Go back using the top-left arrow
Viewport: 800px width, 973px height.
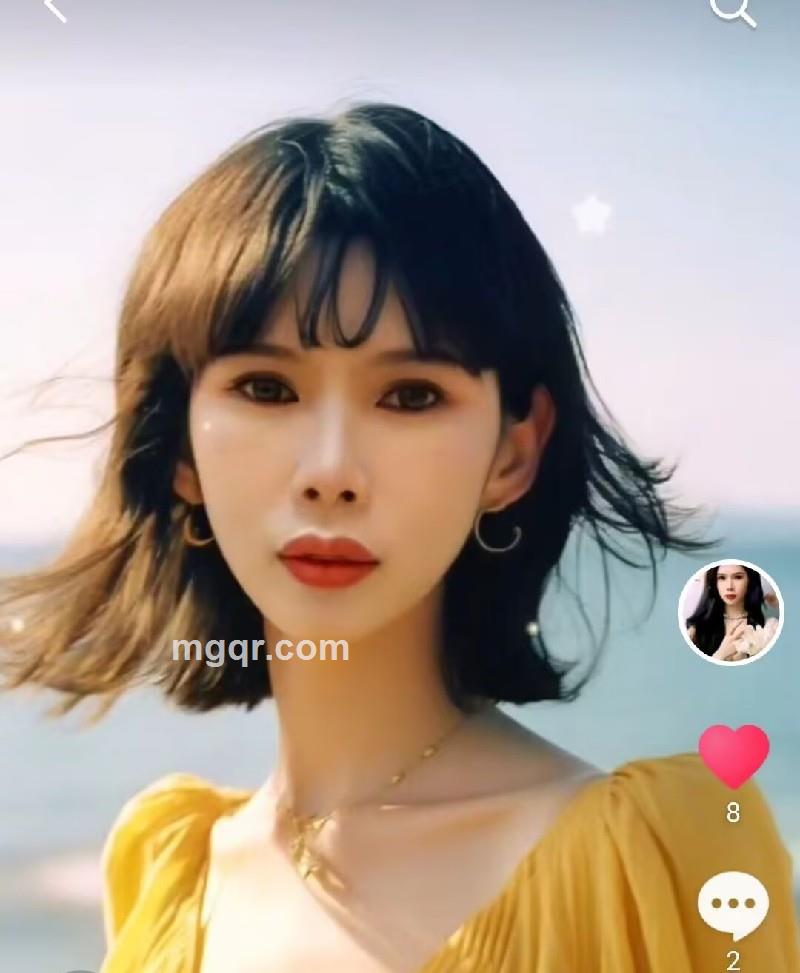(x=54, y=9)
